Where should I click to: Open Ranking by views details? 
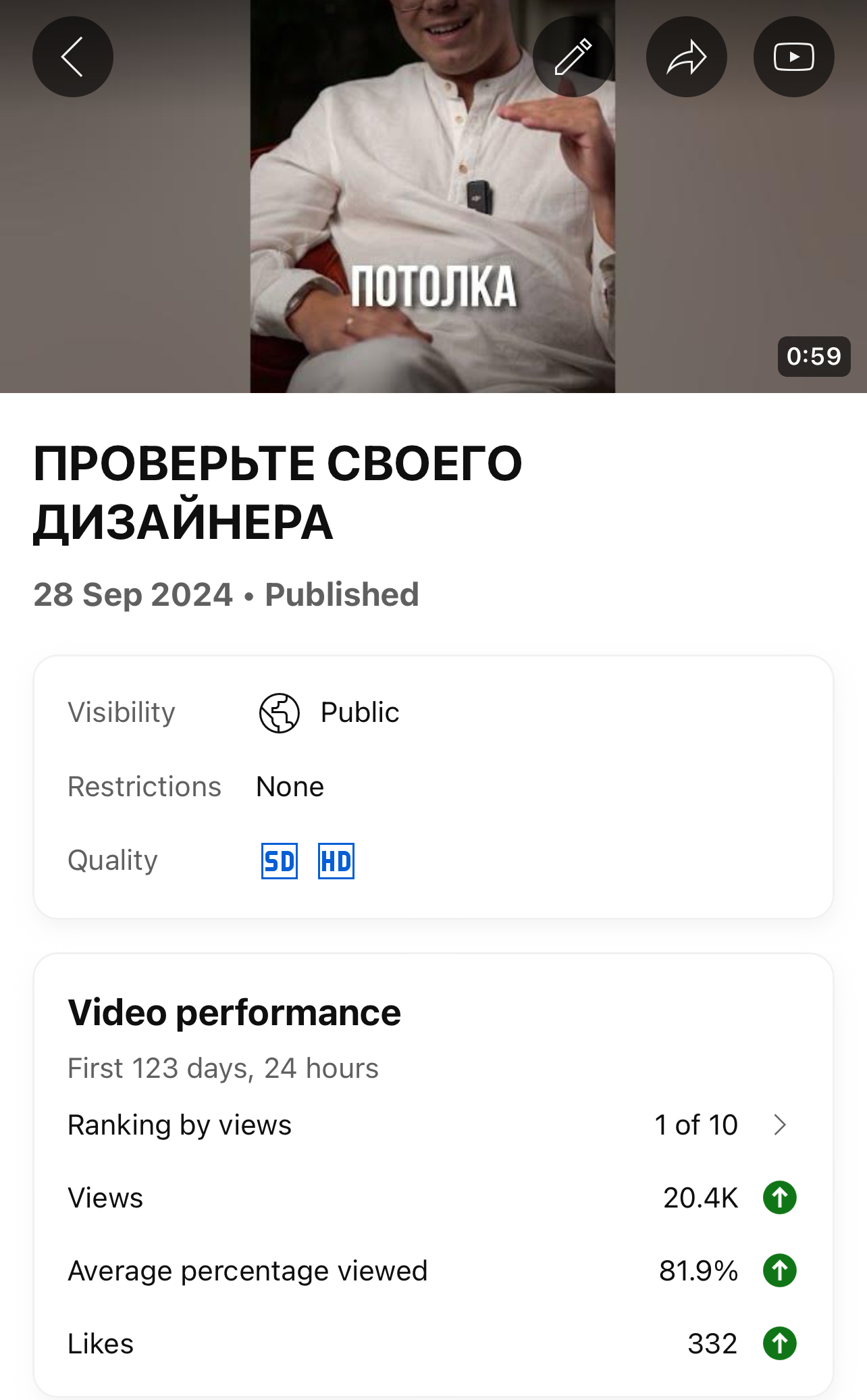tap(779, 1125)
